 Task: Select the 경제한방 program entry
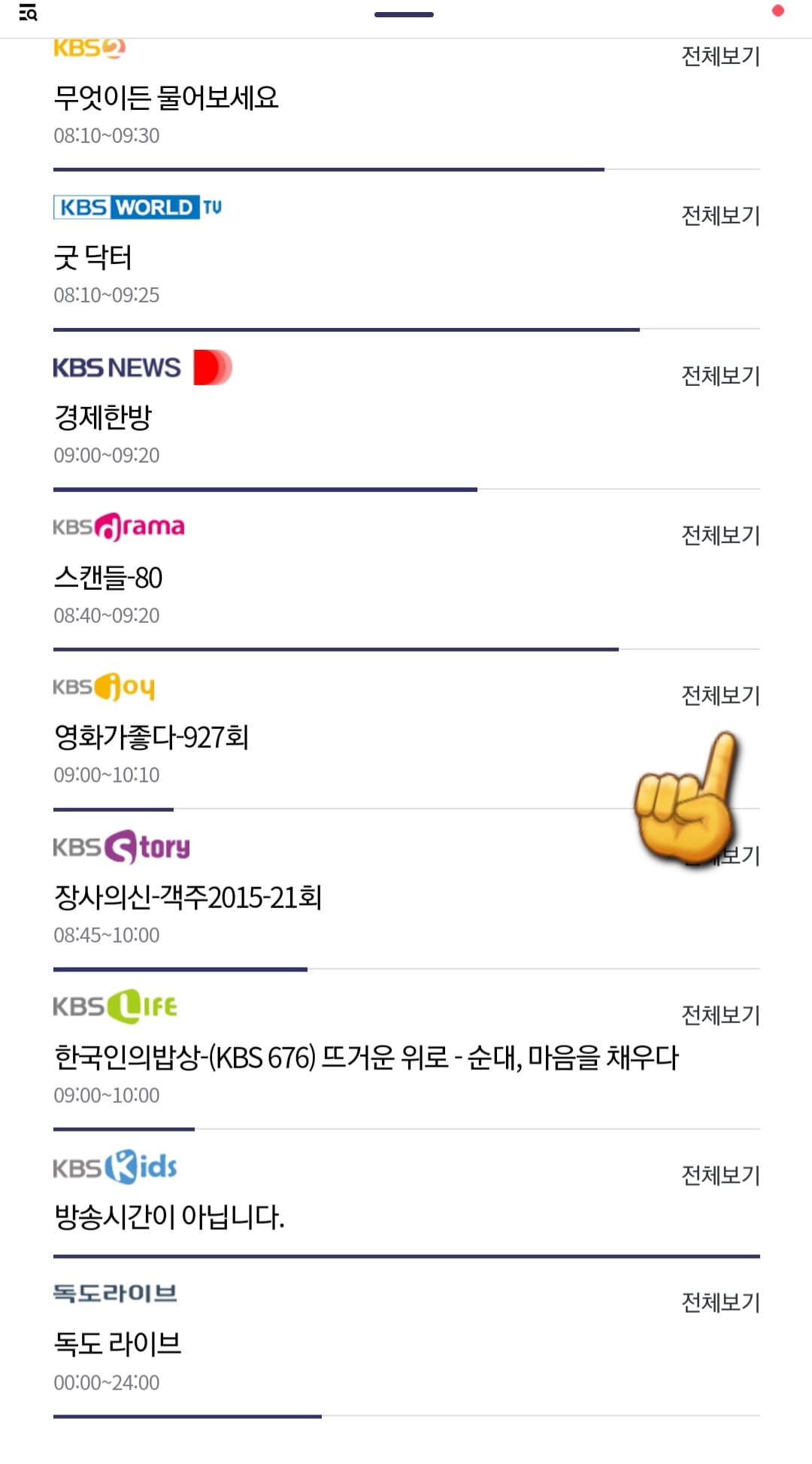coord(102,418)
